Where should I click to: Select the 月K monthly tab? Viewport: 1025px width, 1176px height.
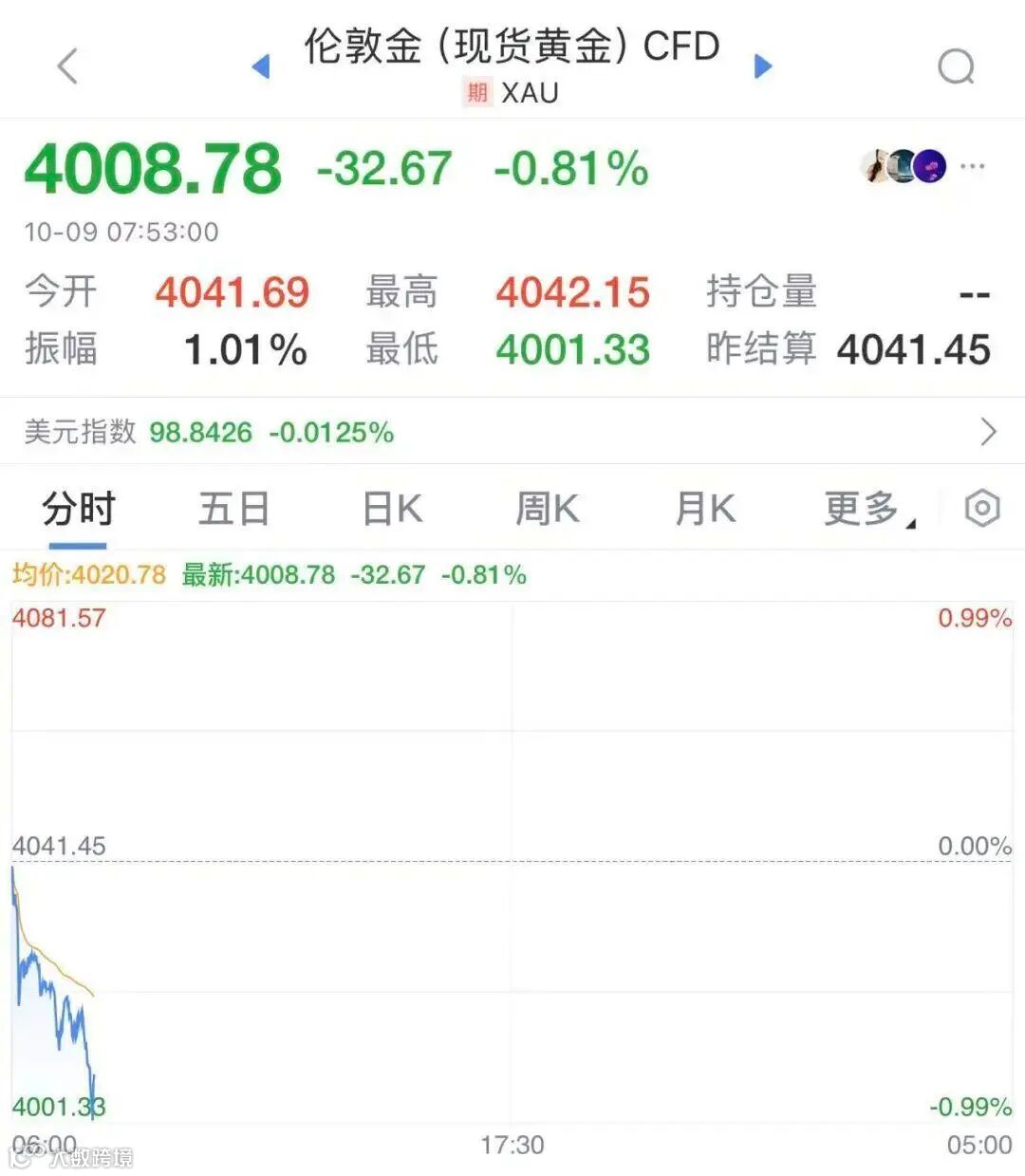click(702, 509)
